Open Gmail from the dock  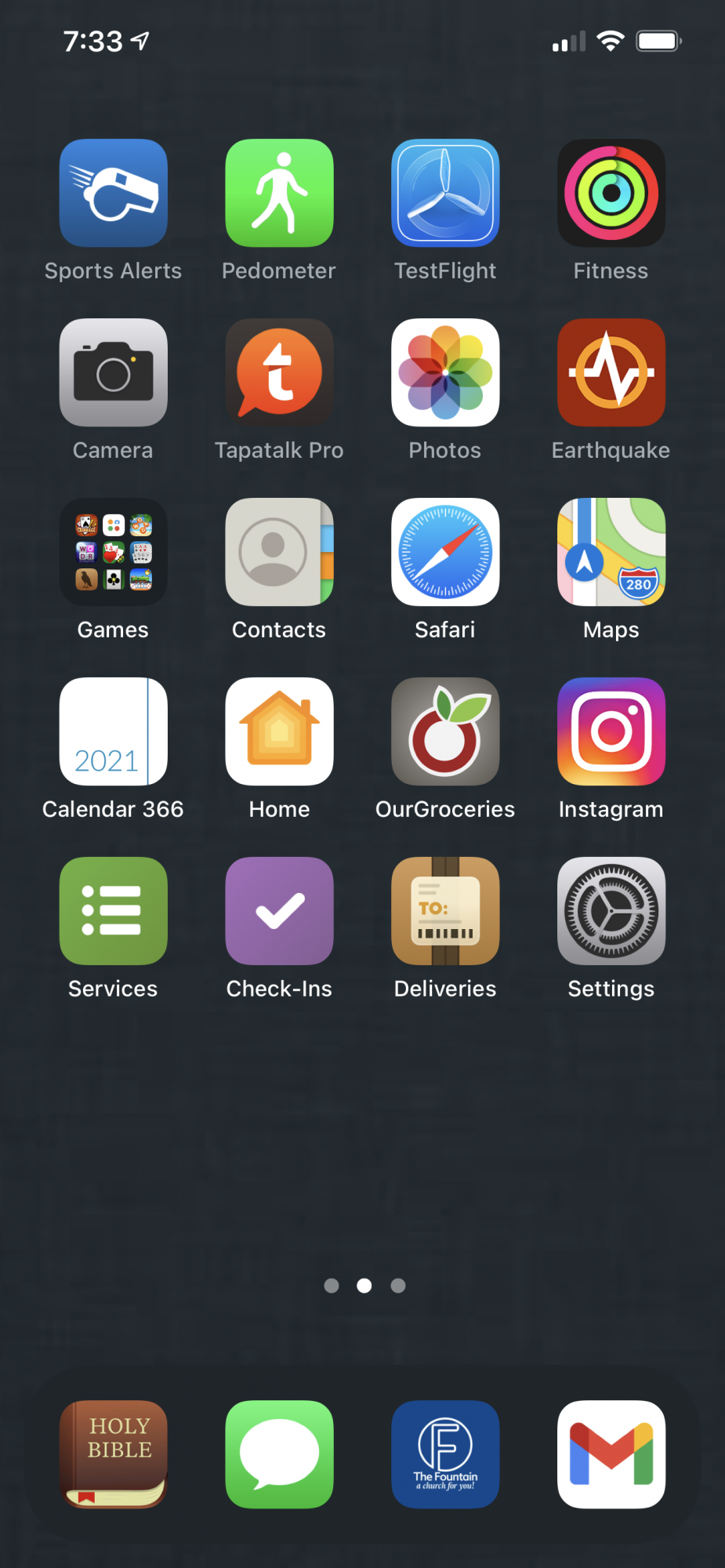tap(611, 1454)
